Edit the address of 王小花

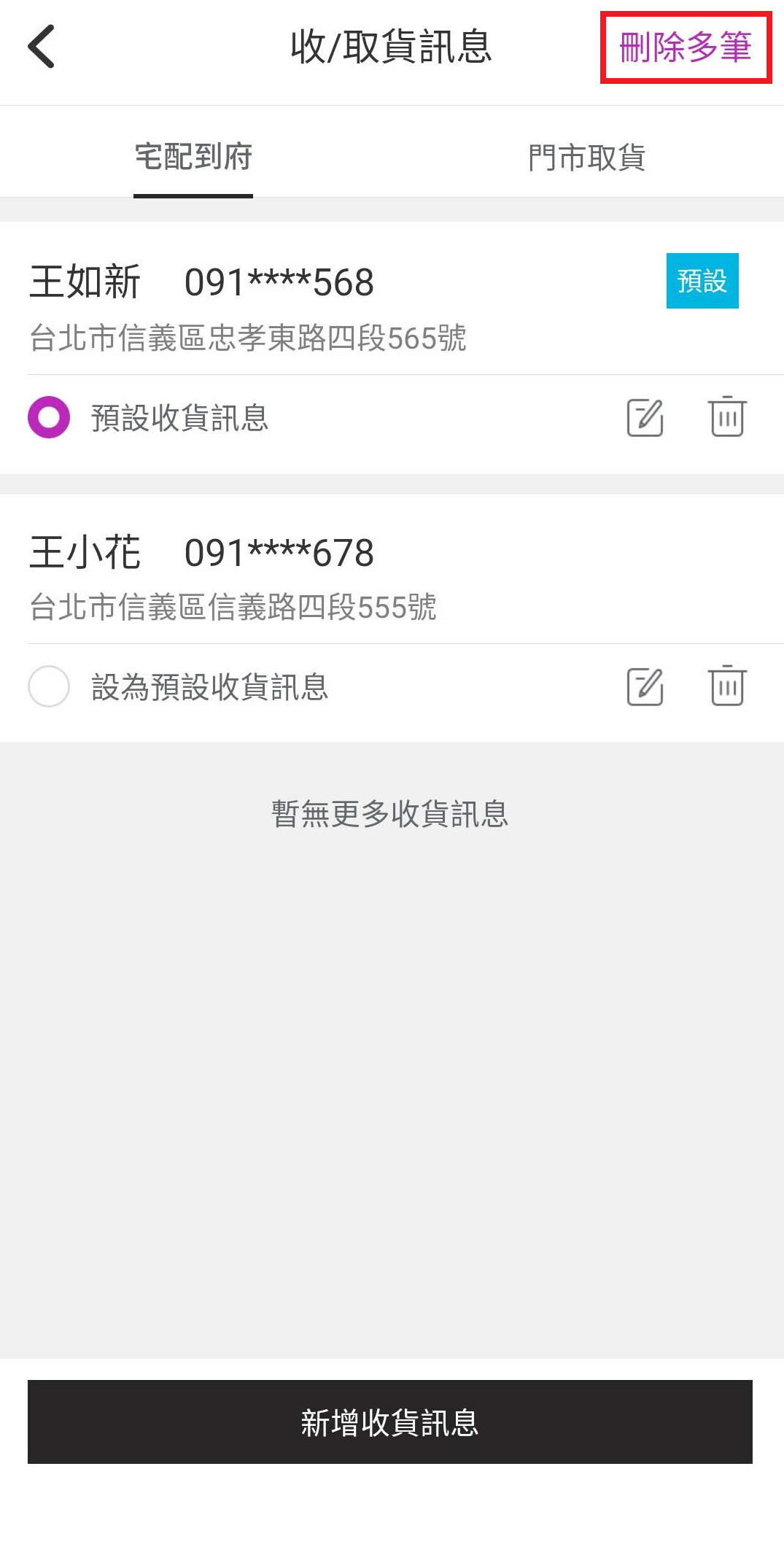click(x=645, y=687)
